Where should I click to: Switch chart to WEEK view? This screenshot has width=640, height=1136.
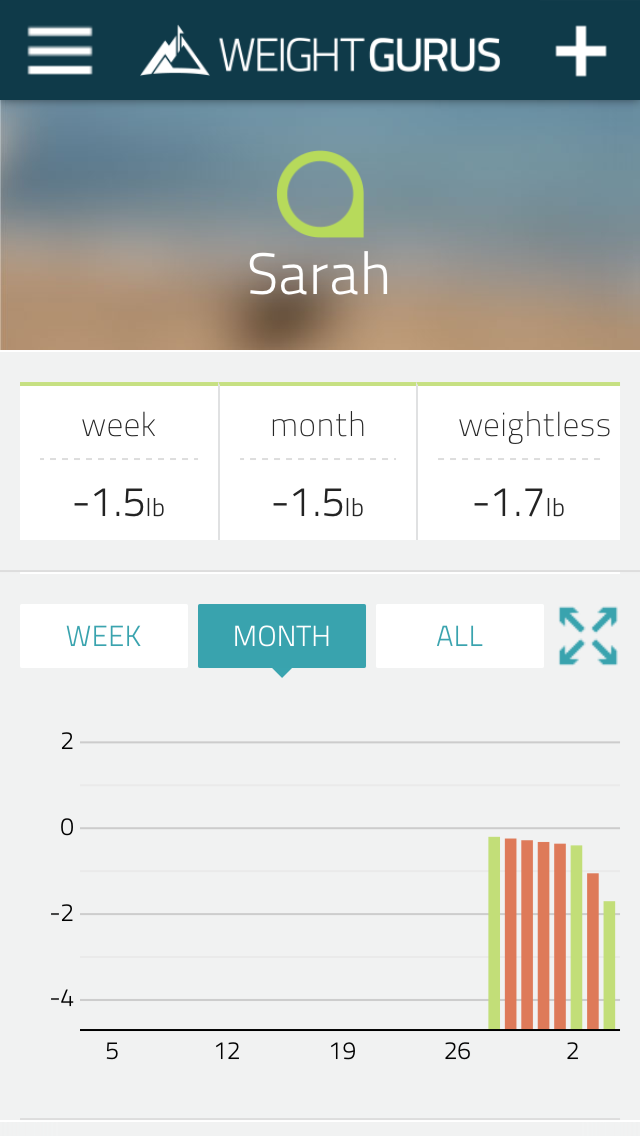pyautogui.click(x=104, y=636)
